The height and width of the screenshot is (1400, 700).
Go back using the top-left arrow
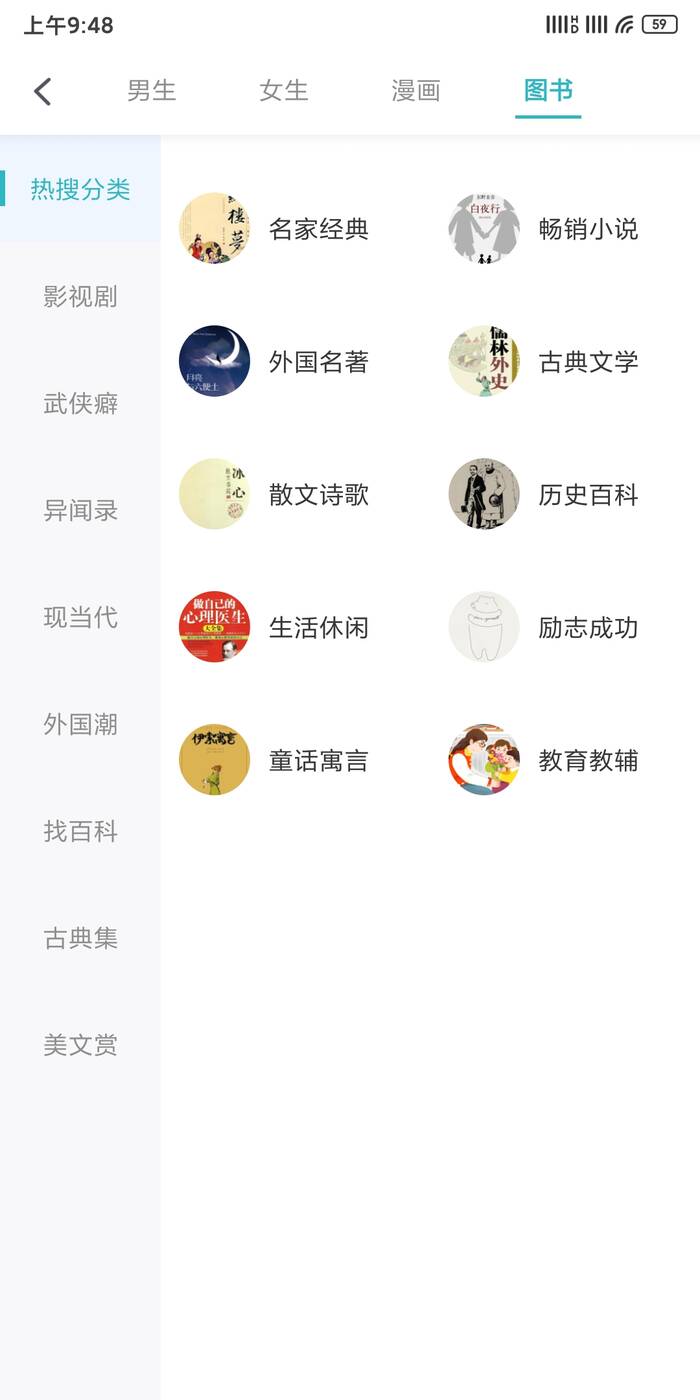click(x=42, y=91)
